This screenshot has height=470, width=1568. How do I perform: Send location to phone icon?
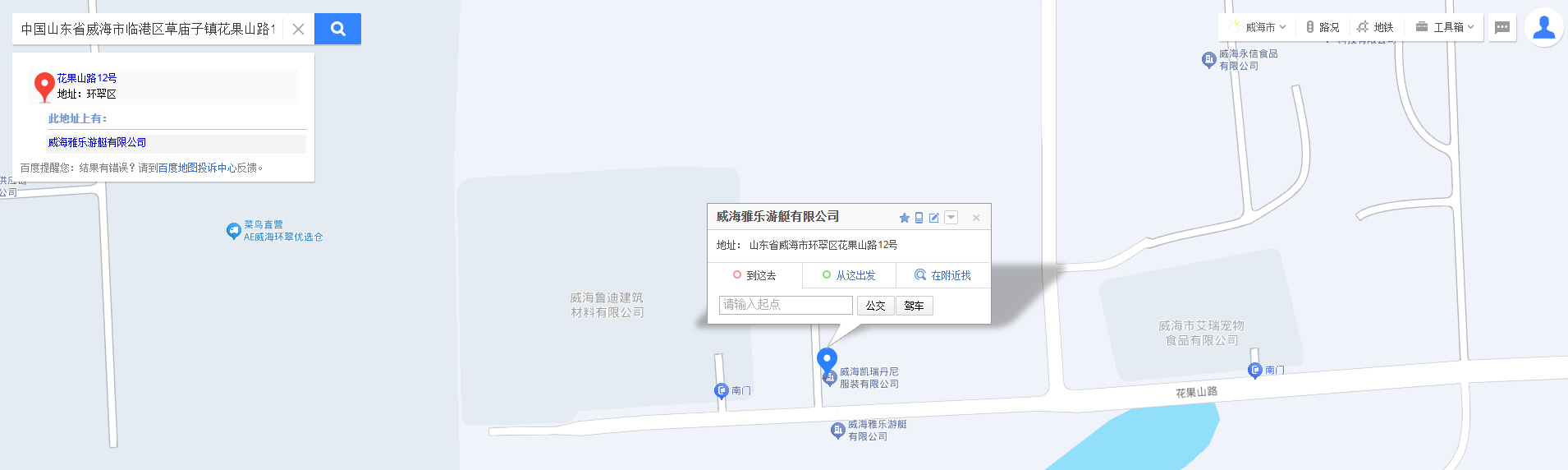click(x=919, y=218)
